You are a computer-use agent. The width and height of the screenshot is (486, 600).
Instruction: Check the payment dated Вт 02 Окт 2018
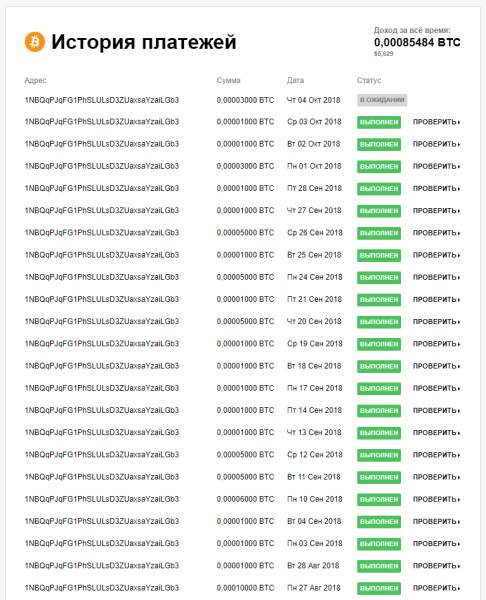pos(436,144)
